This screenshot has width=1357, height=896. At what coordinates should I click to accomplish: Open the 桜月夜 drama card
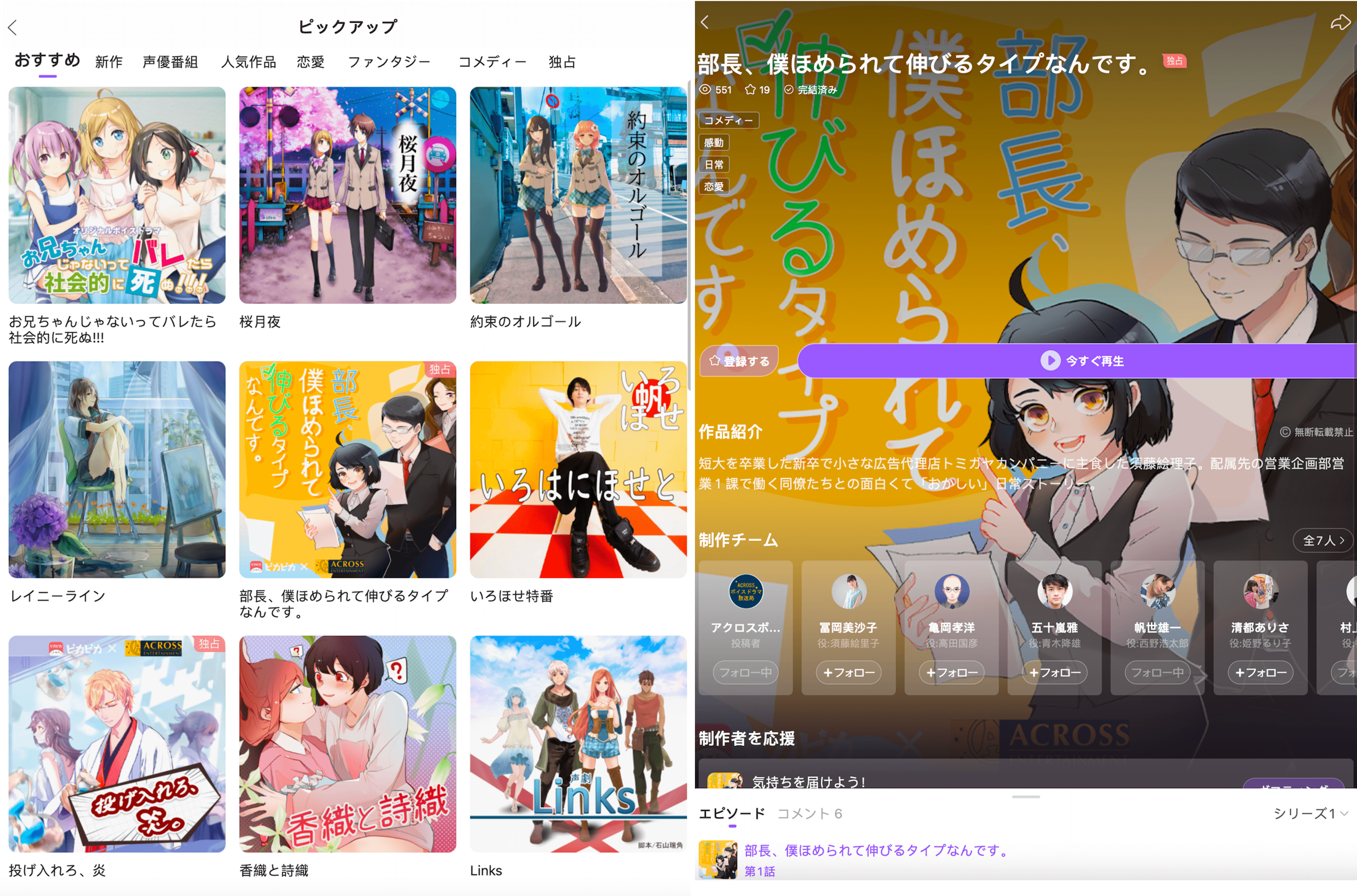(x=347, y=196)
